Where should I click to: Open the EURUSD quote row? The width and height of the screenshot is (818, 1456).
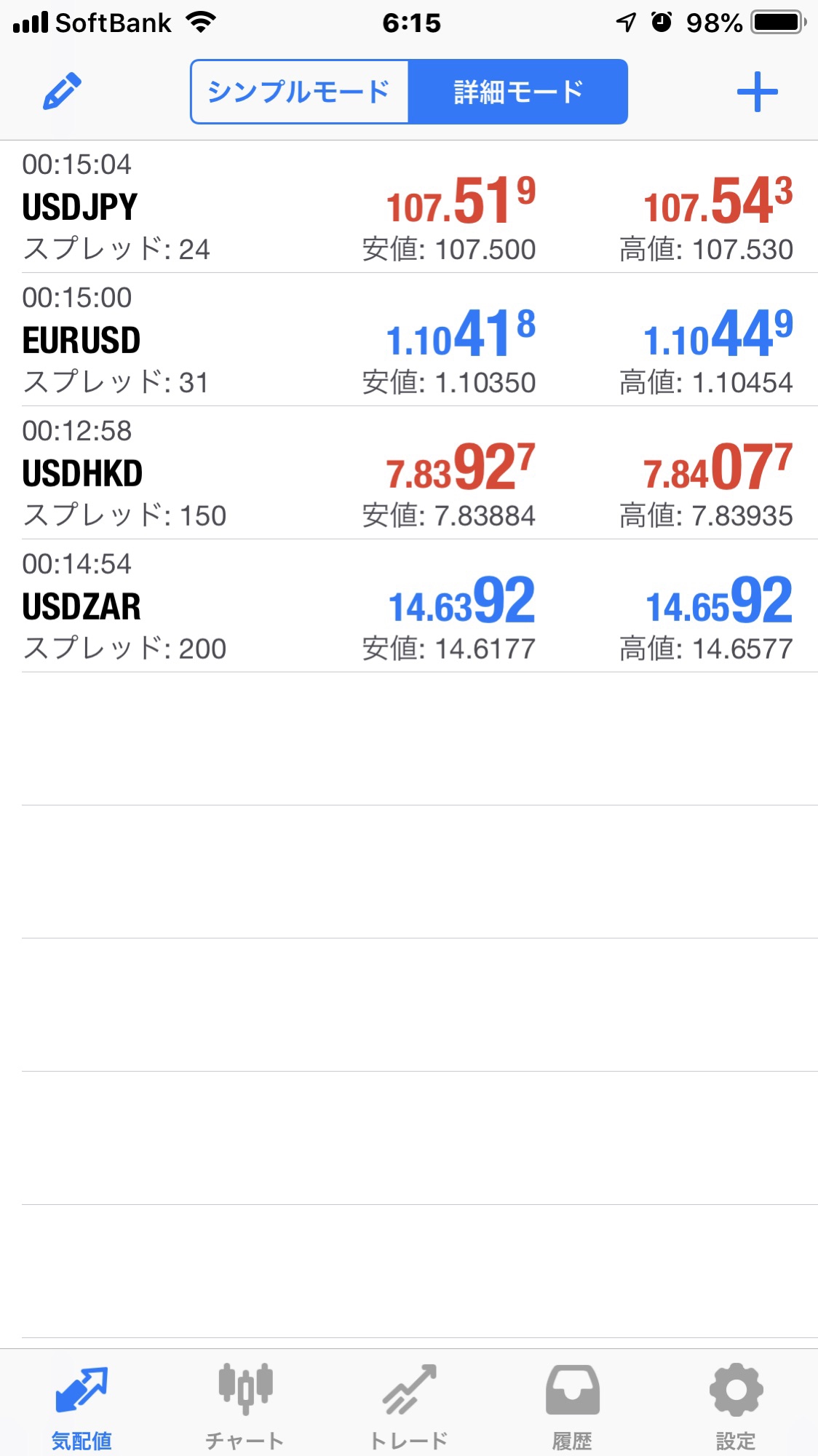pos(409,340)
